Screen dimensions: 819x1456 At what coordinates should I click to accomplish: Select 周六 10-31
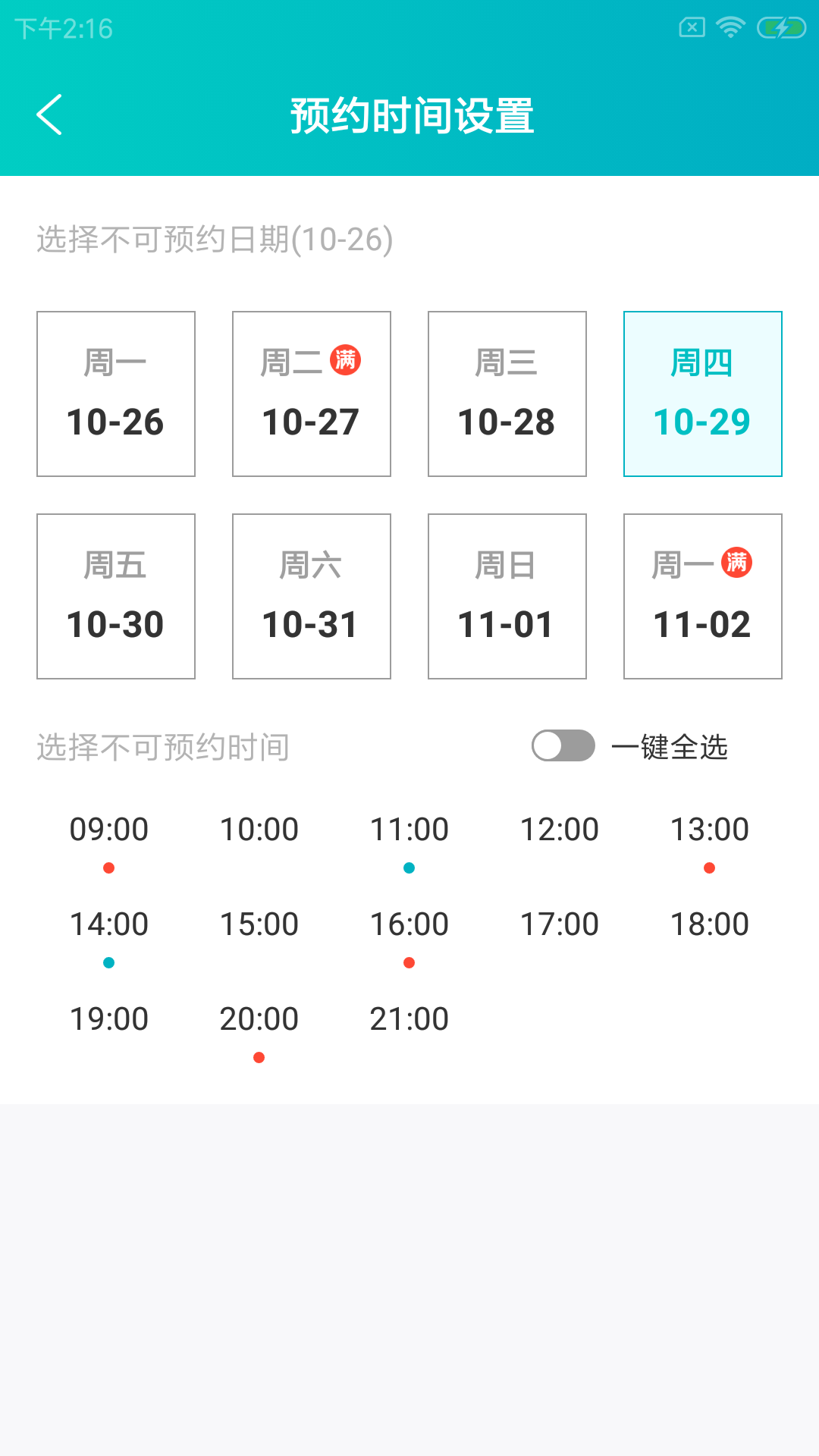pos(312,596)
